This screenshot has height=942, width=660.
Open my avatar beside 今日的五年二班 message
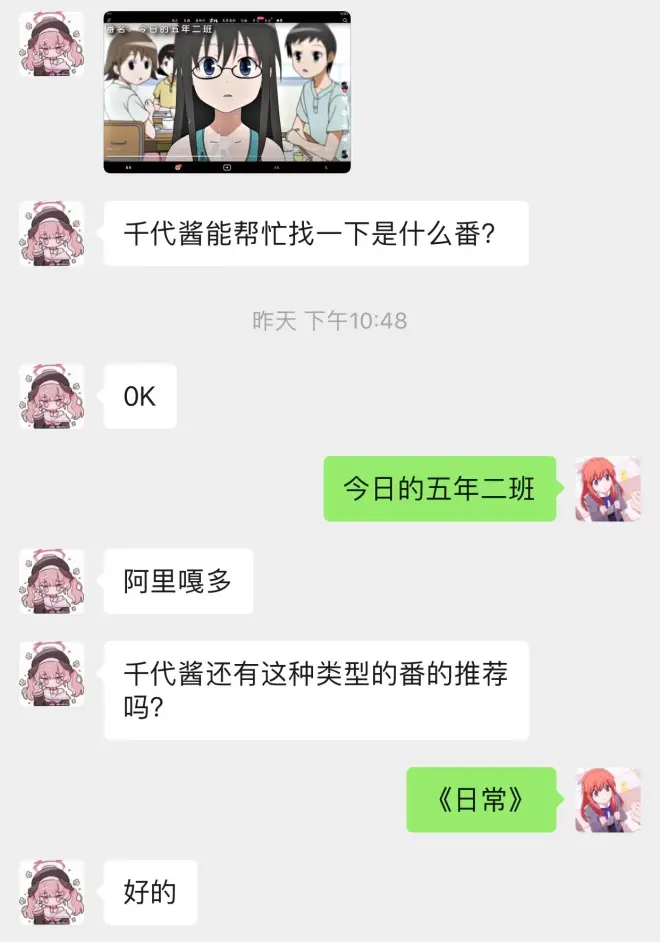pyautogui.click(x=608, y=488)
